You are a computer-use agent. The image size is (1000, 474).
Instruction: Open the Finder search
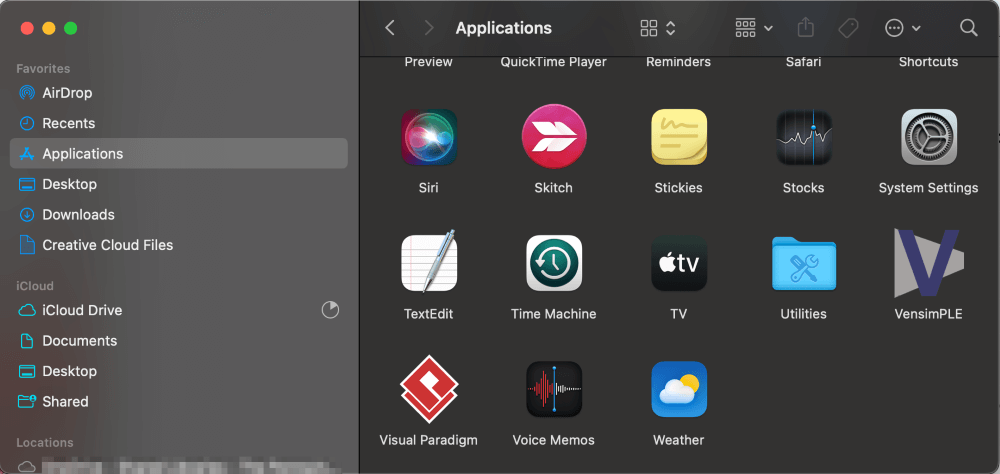point(968,28)
